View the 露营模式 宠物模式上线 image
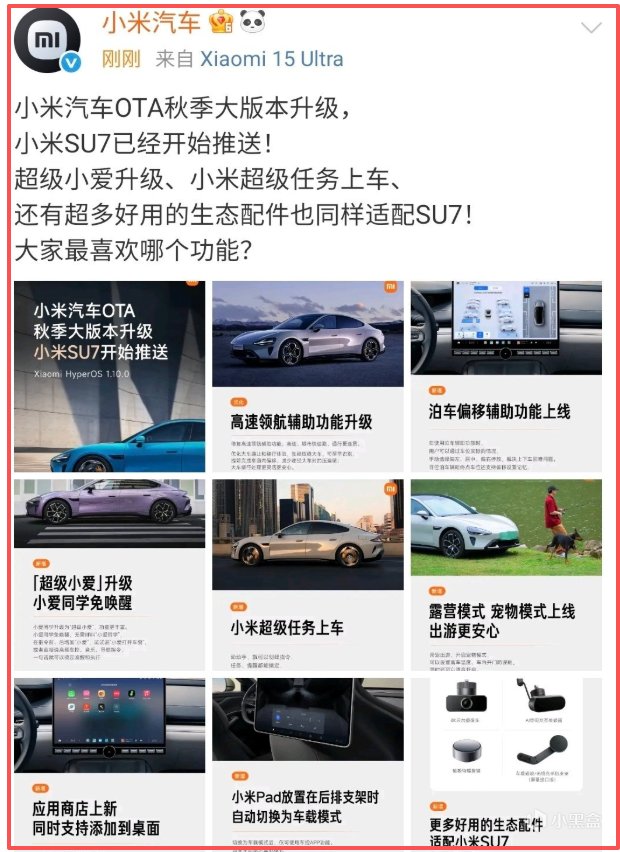The height and width of the screenshot is (852, 620). (506, 573)
